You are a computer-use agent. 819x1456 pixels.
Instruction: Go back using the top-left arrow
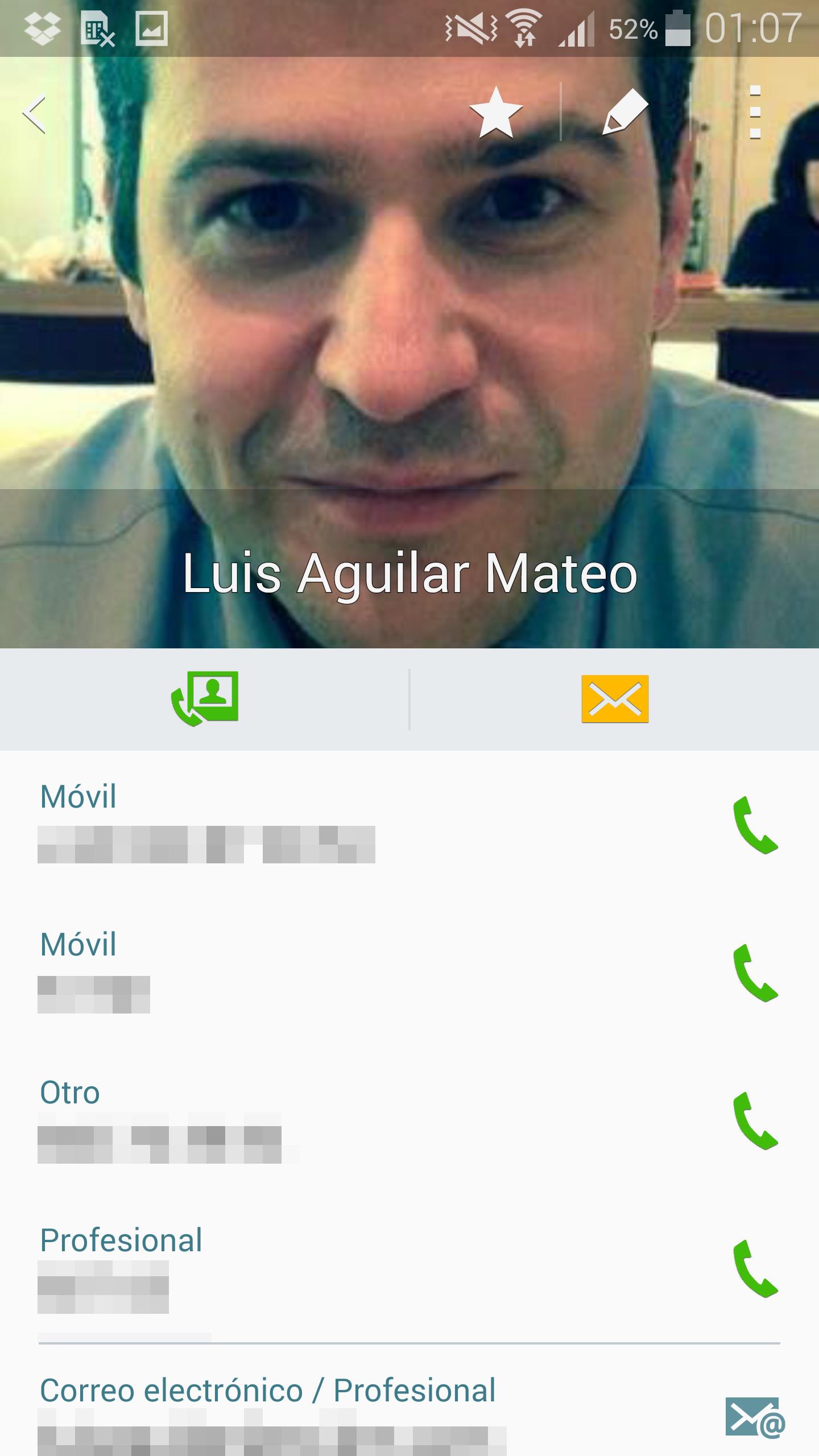pos(34,114)
